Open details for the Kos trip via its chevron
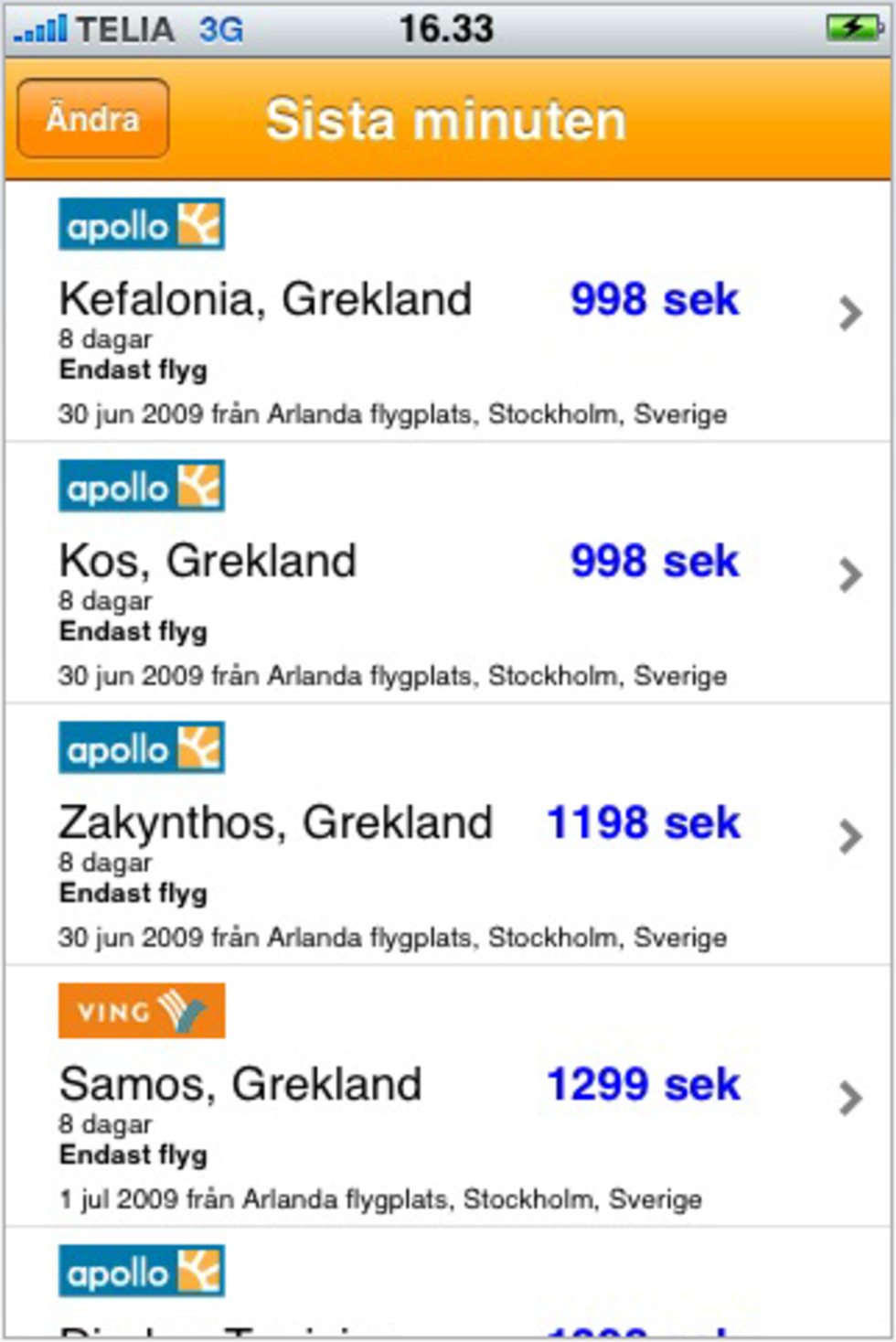This screenshot has width=896, height=1342. click(849, 574)
